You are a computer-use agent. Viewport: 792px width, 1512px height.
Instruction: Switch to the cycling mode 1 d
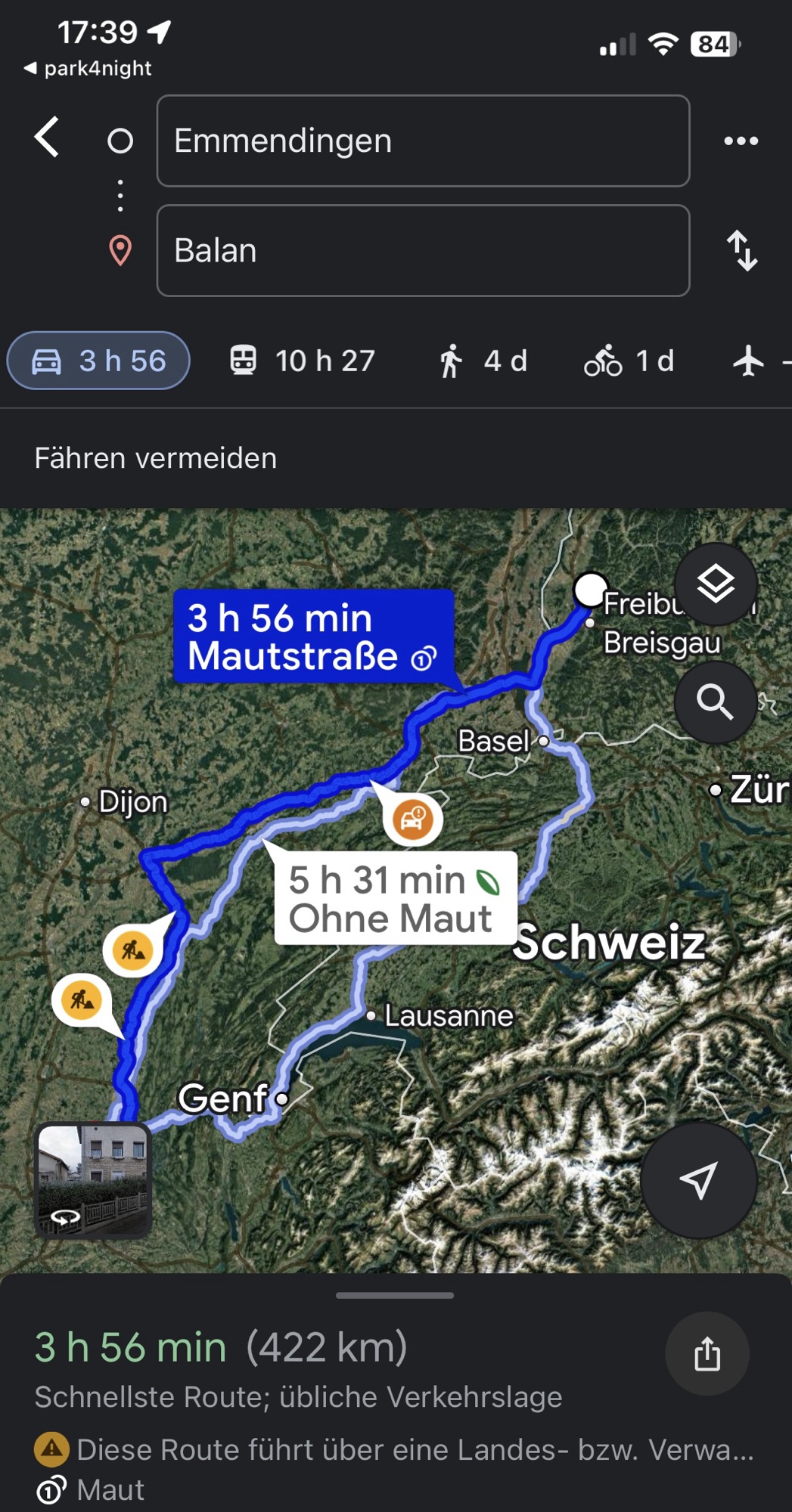click(x=629, y=361)
